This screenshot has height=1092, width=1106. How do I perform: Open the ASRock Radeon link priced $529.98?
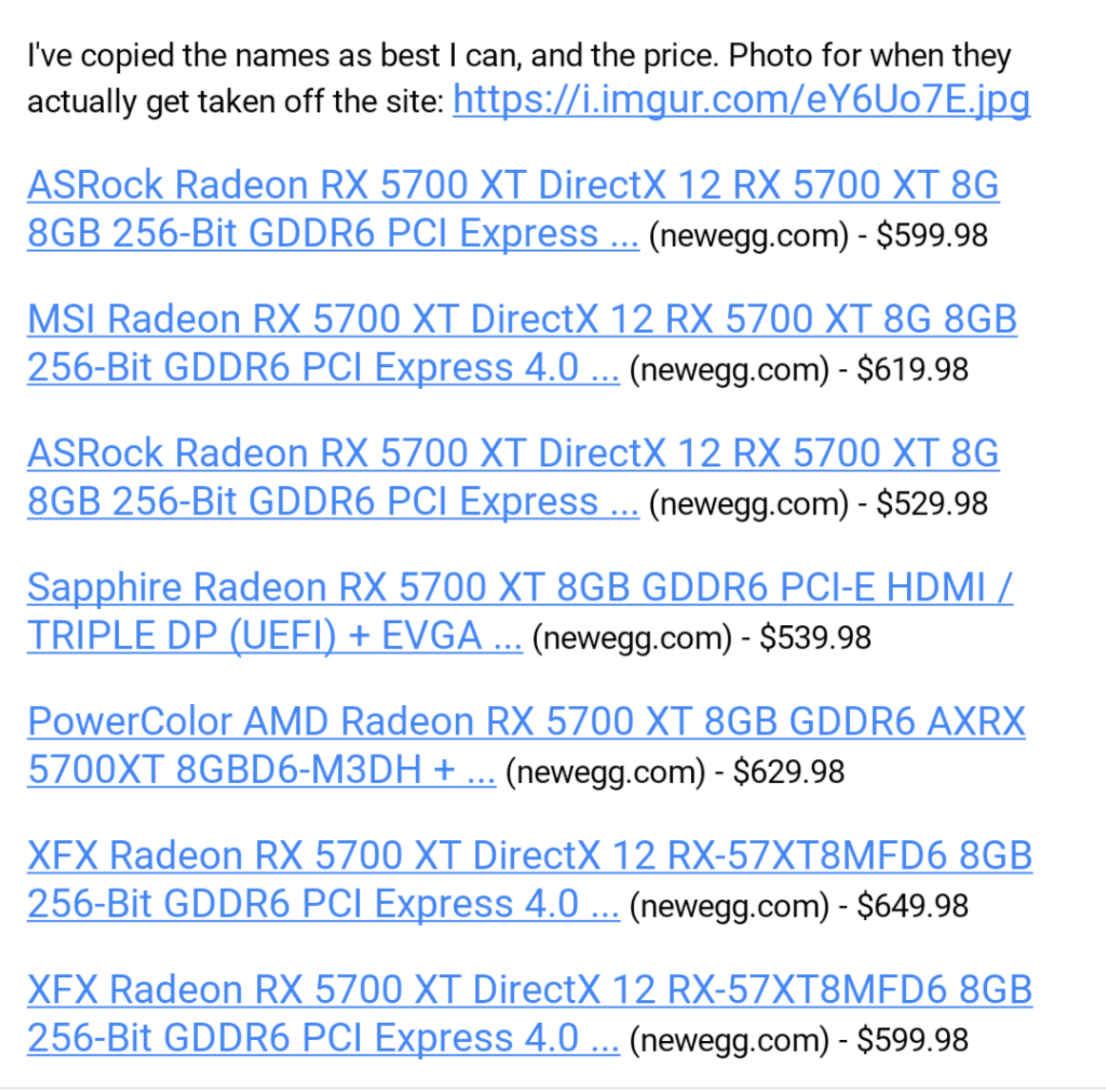(x=513, y=453)
